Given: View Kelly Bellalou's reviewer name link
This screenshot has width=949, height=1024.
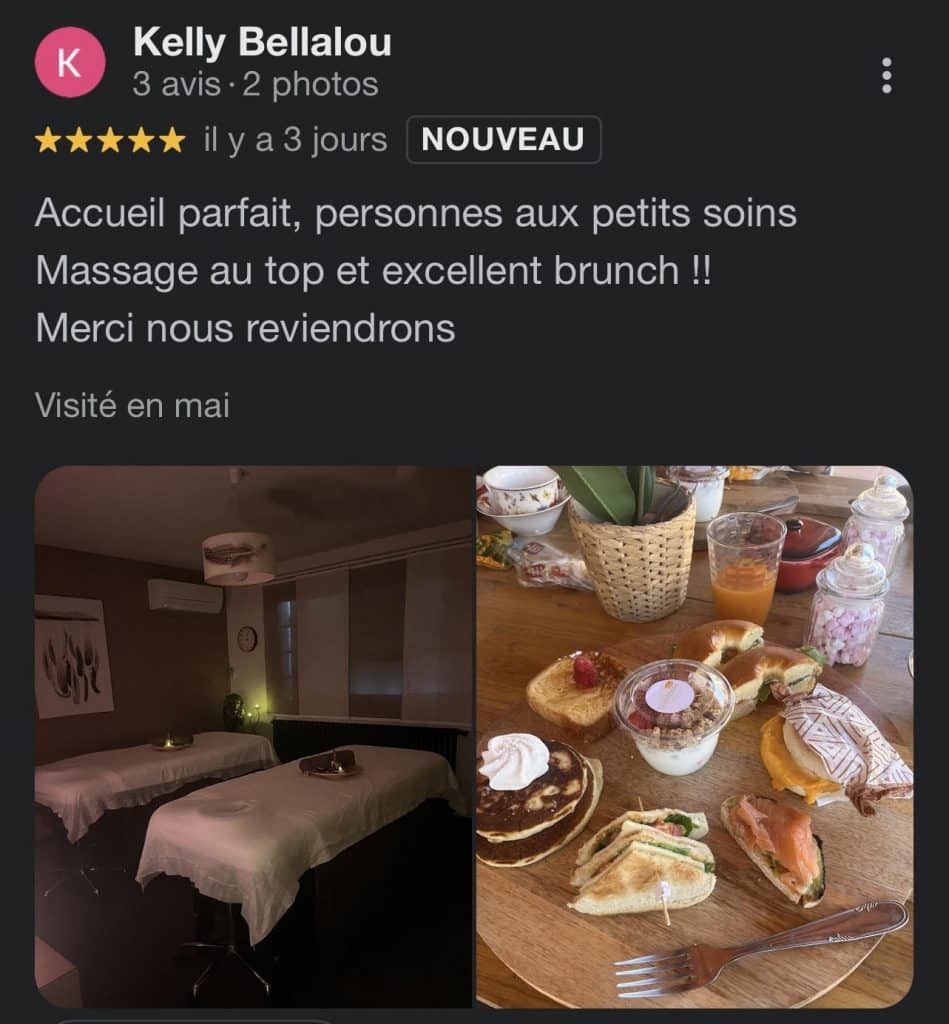Looking at the screenshot, I should [x=262, y=43].
